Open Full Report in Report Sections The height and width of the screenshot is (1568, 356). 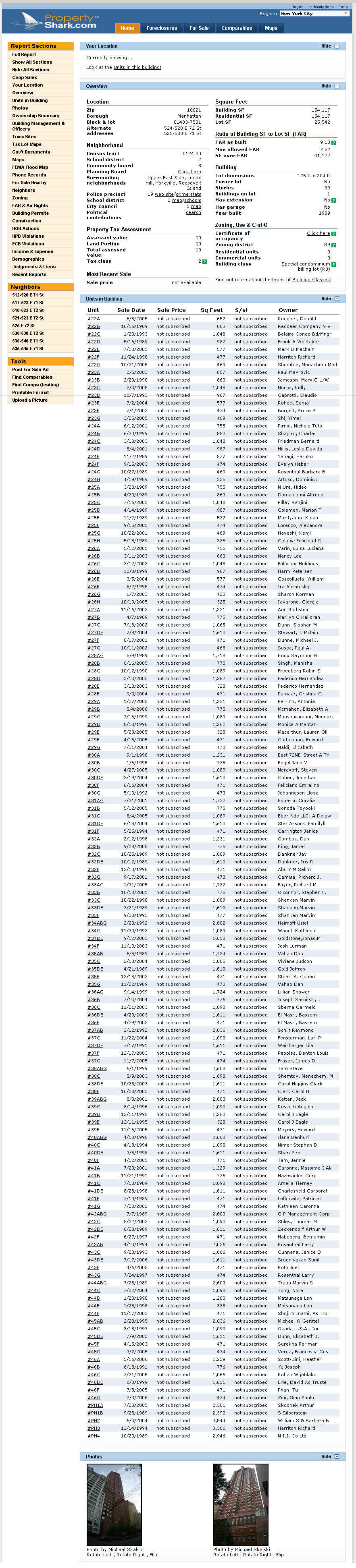[24, 55]
